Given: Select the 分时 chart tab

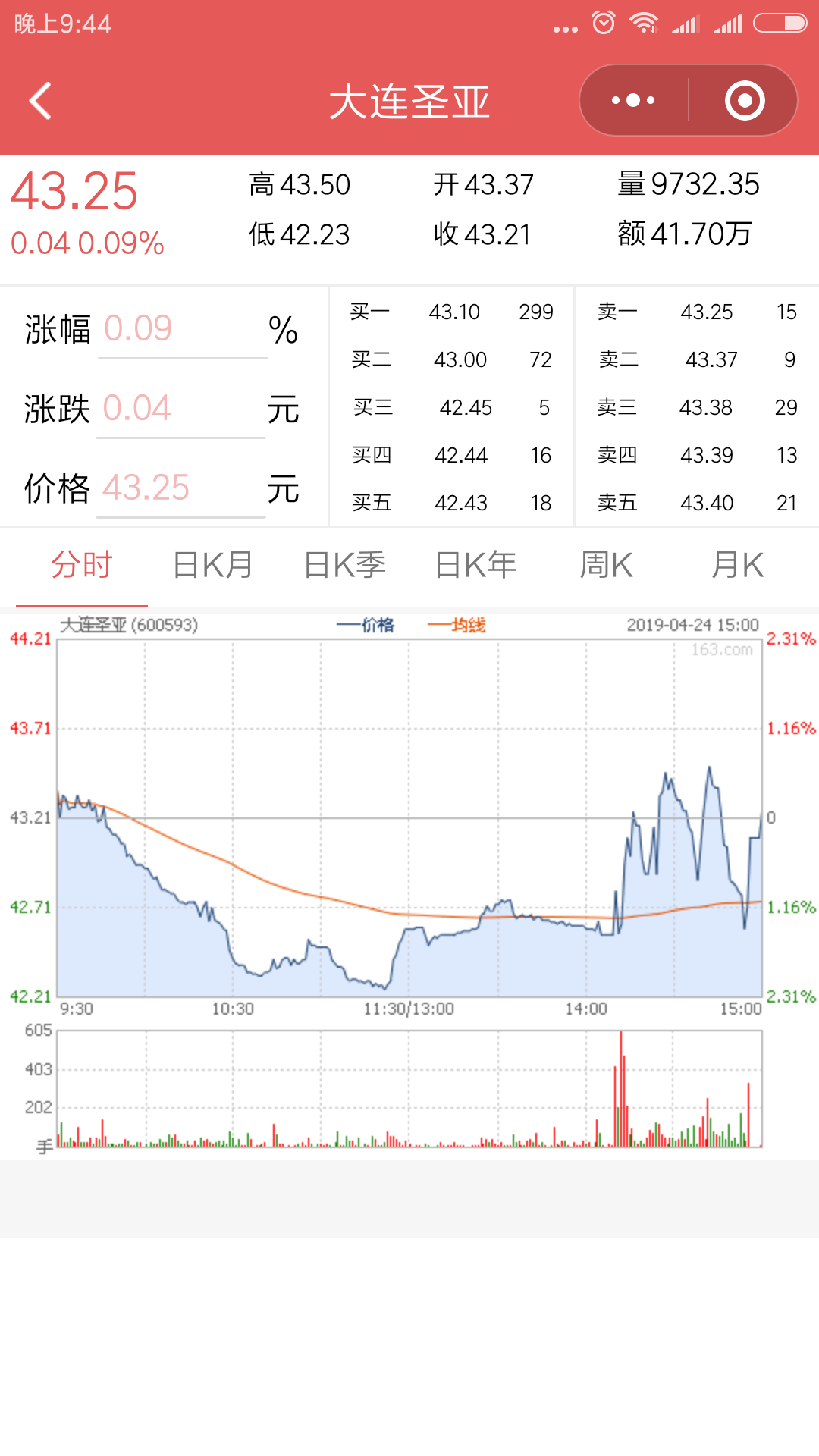Looking at the screenshot, I should coord(82,566).
